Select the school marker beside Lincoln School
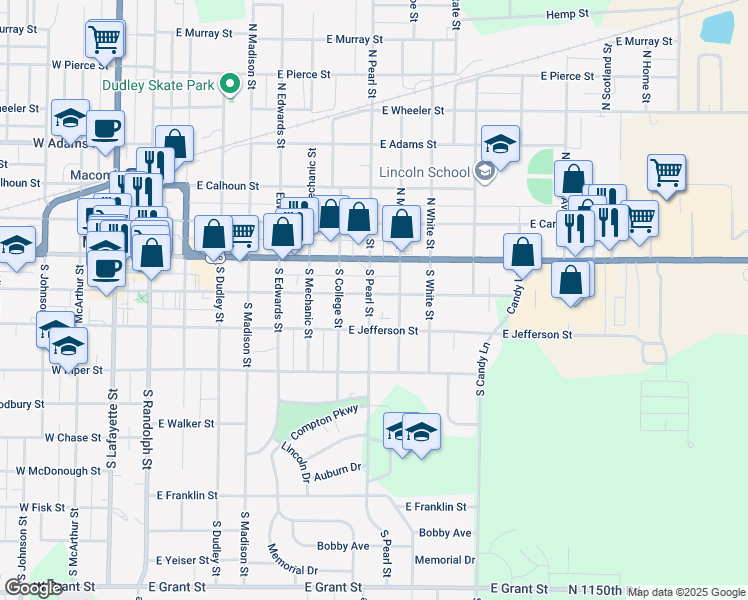 (500, 146)
